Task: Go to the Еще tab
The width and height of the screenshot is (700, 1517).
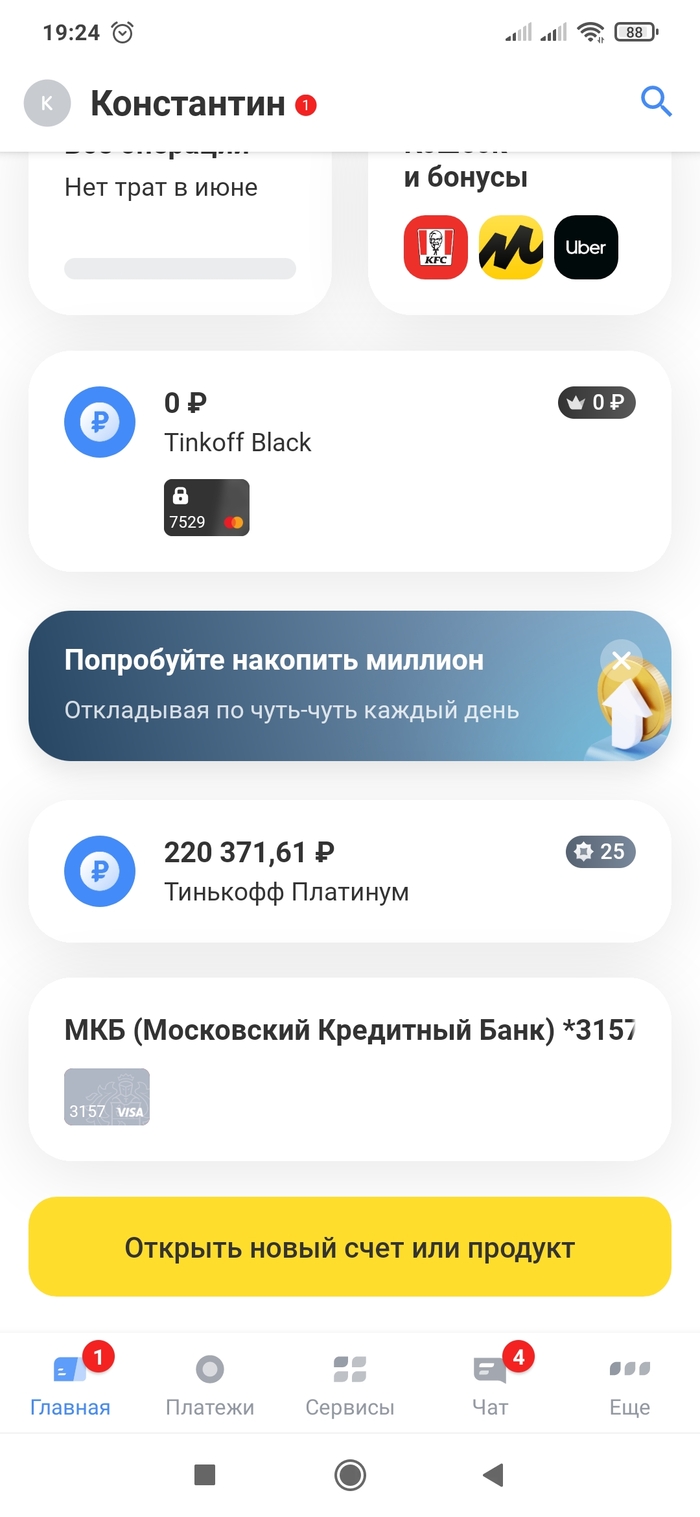Action: [630, 1385]
